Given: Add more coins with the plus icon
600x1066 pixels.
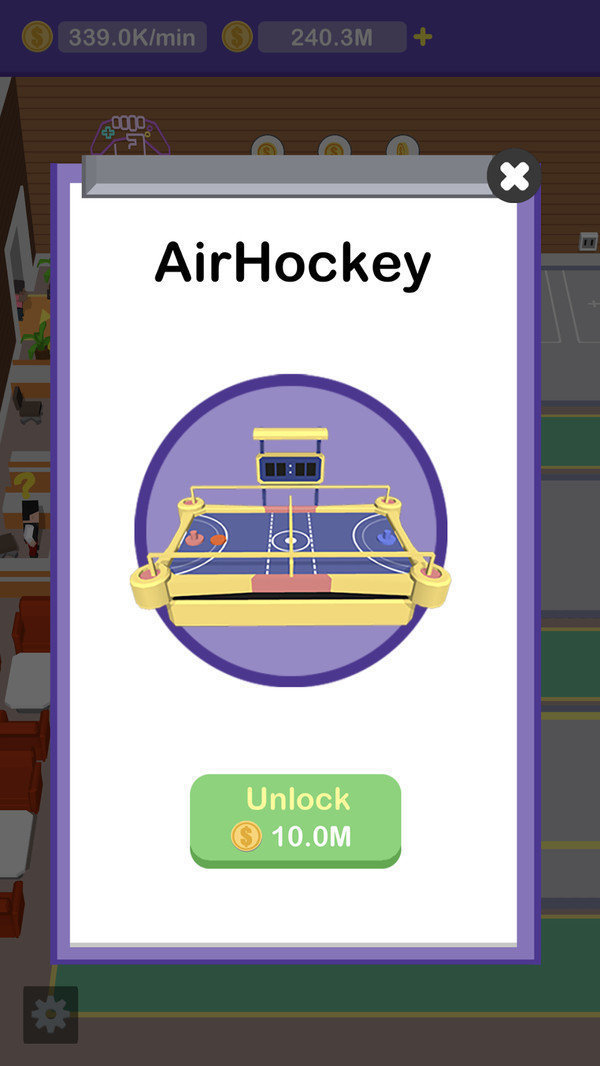Looking at the screenshot, I should 423,37.
